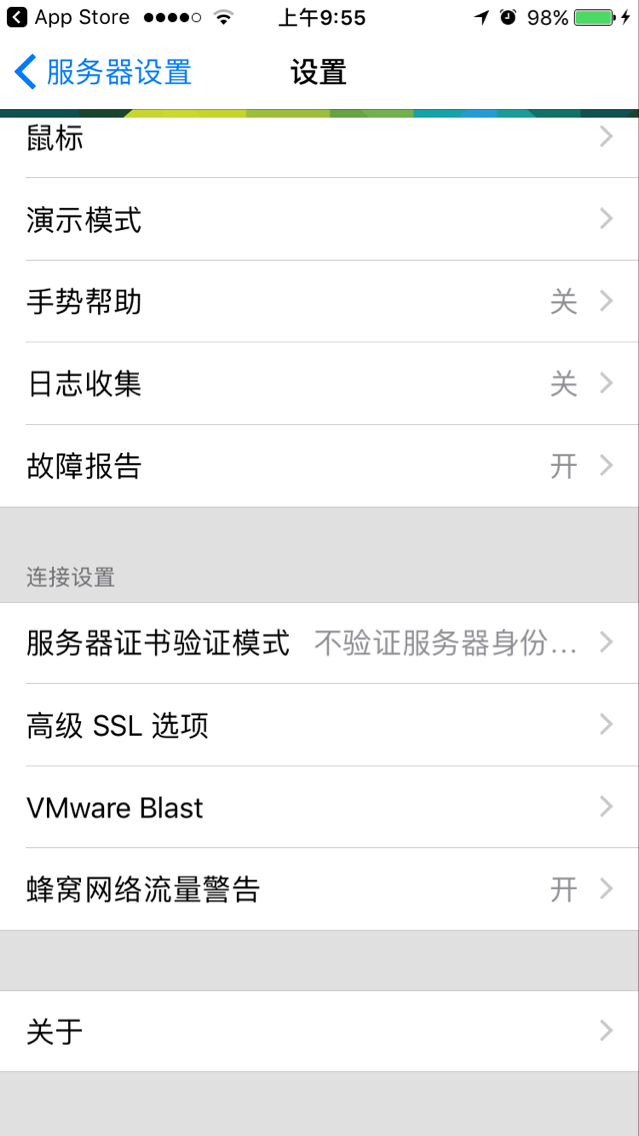639x1136 pixels.
Task: Open 日志收集 setting
Action: point(319,384)
